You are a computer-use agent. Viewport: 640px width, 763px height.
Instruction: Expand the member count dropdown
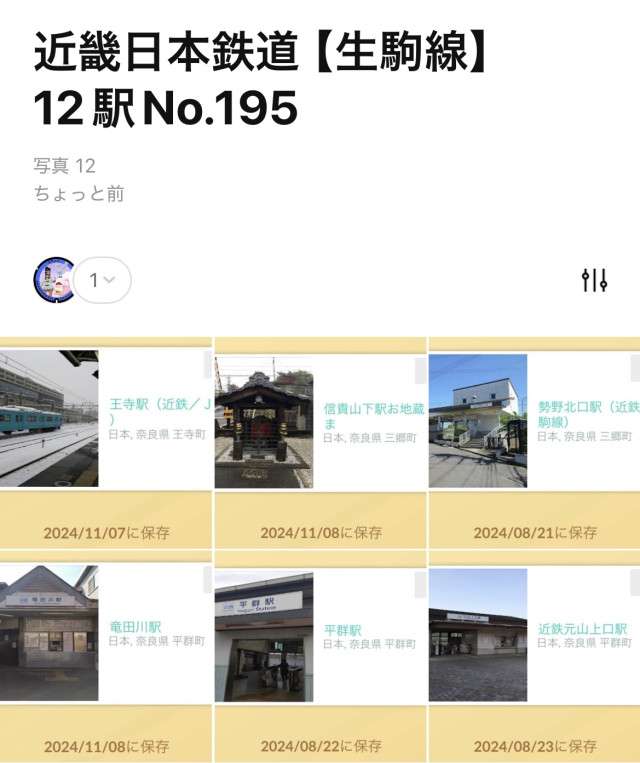coord(103,280)
